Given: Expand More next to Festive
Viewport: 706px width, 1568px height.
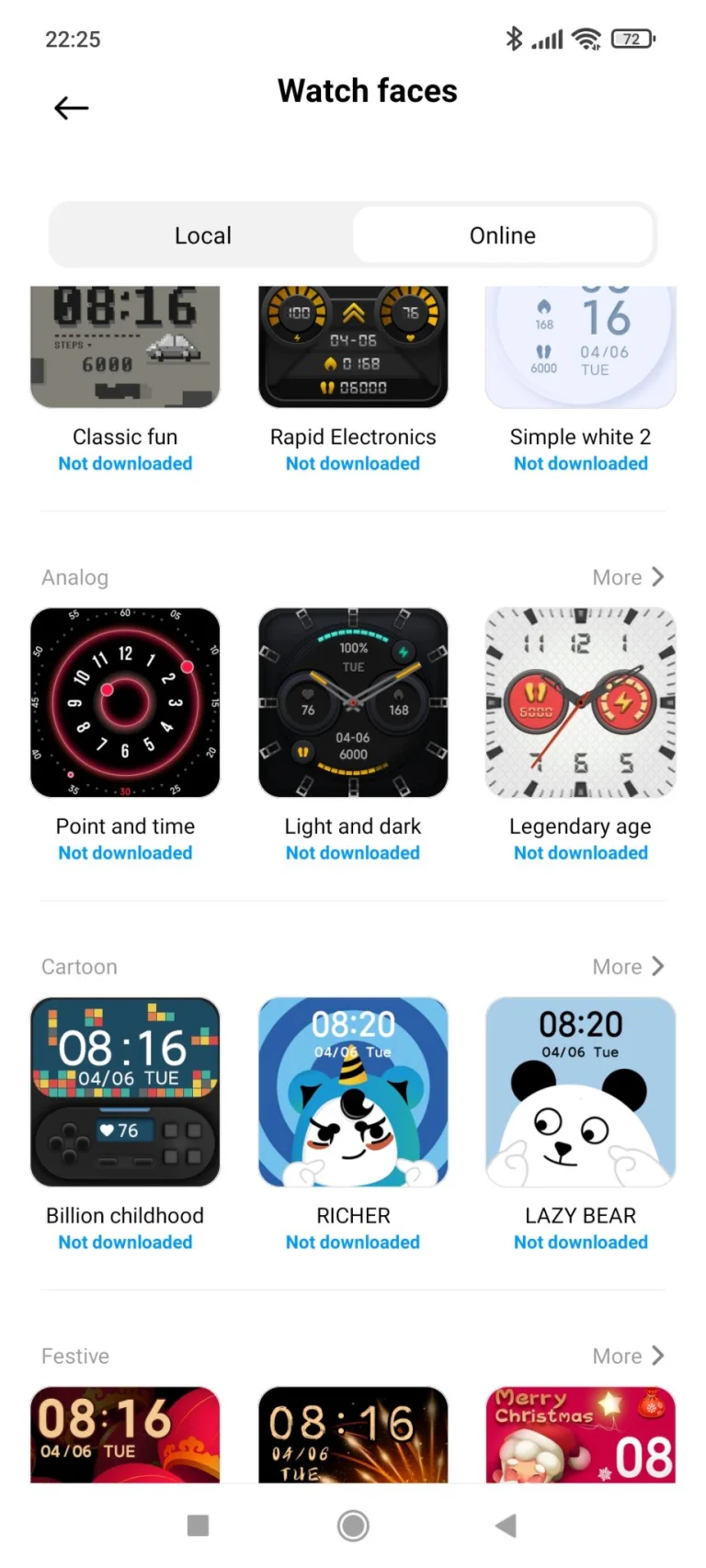Looking at the screenshot, I should point(629,1355).
